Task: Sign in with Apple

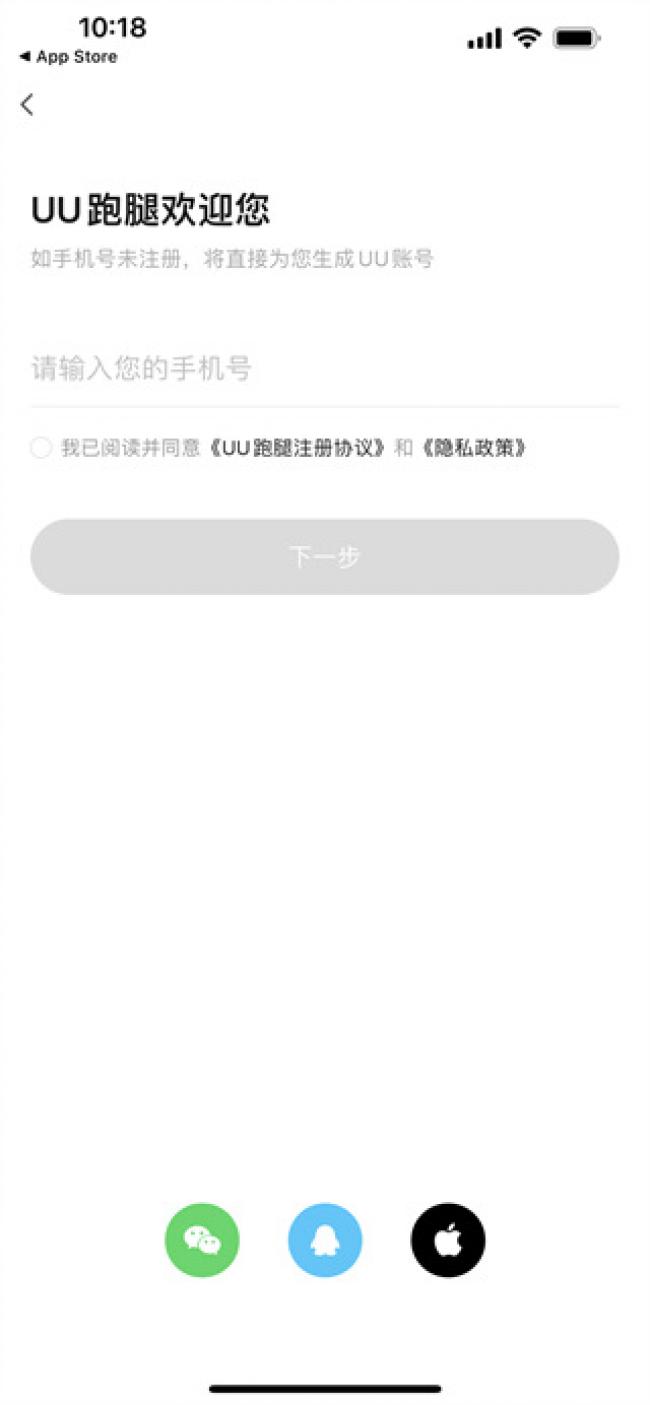Action: 448,1240
